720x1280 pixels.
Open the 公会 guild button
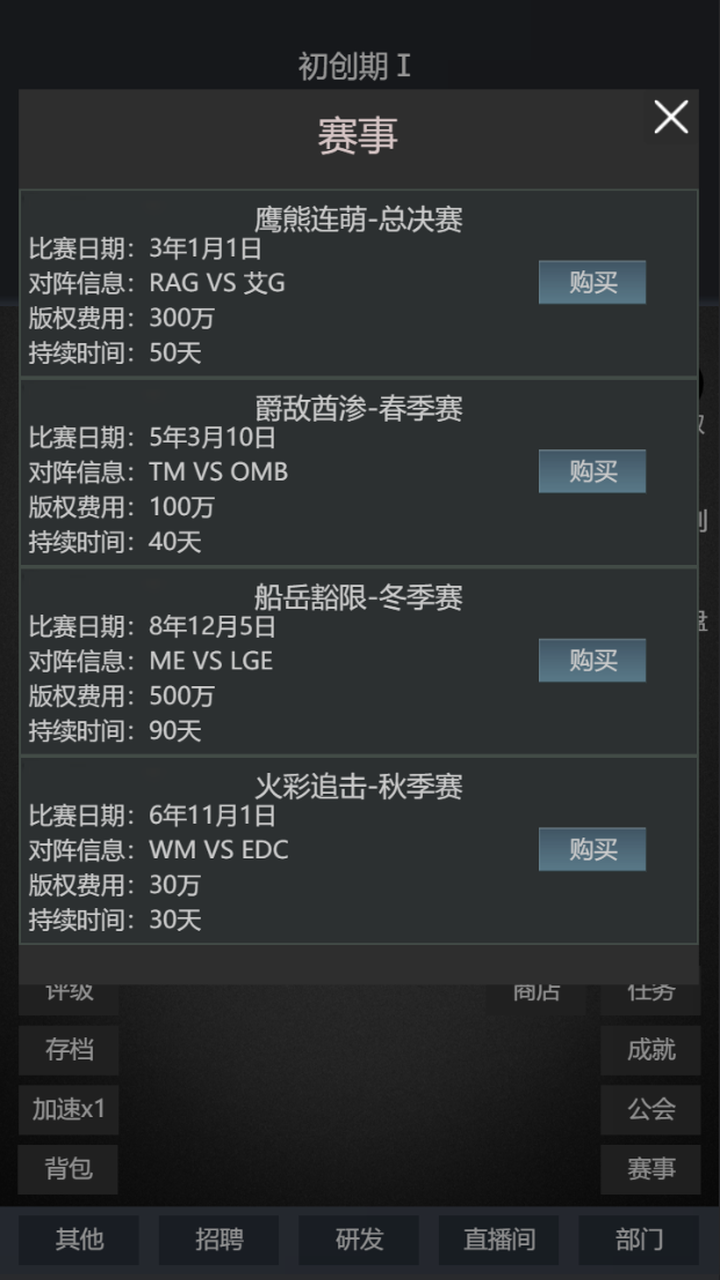(x=651, y=1109)
